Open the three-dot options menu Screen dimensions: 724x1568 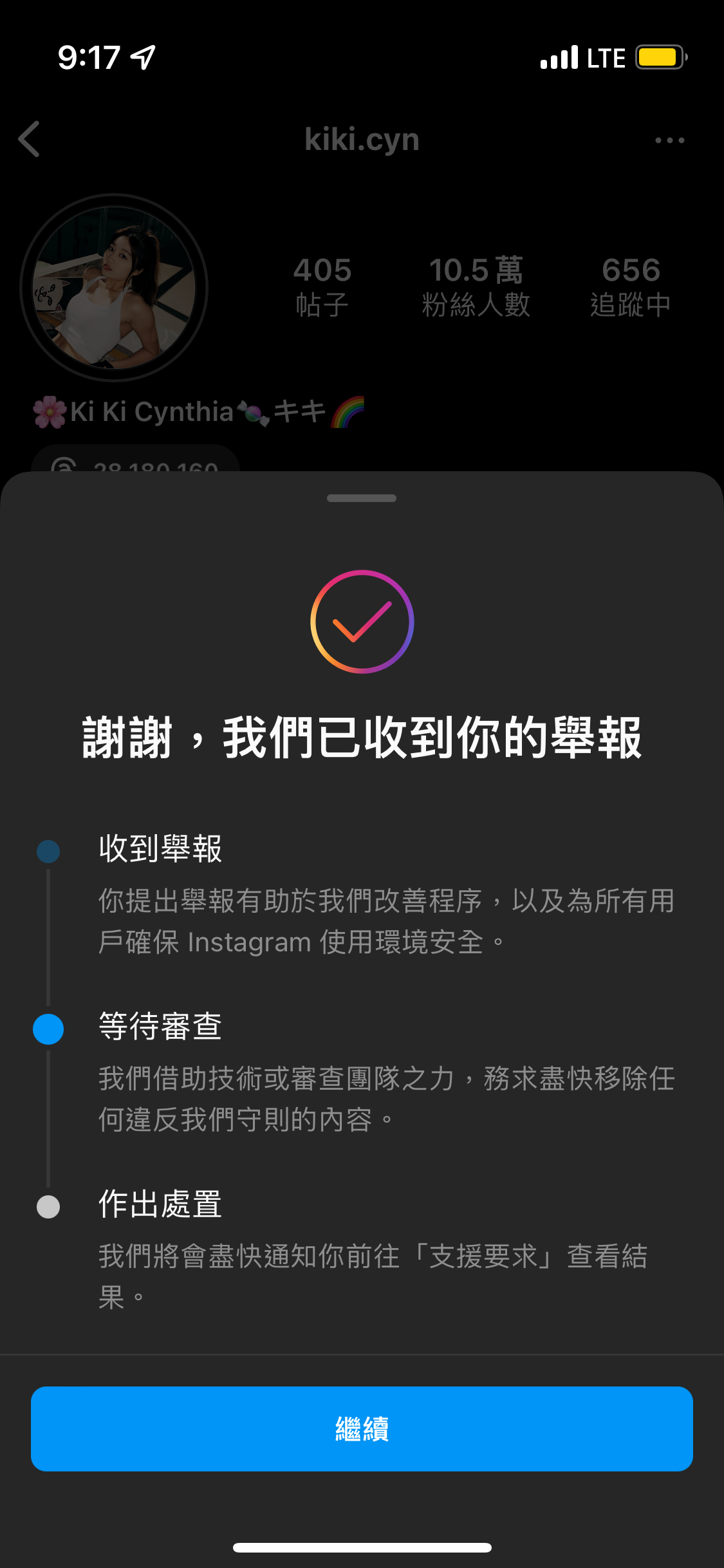tap(669, 140)
